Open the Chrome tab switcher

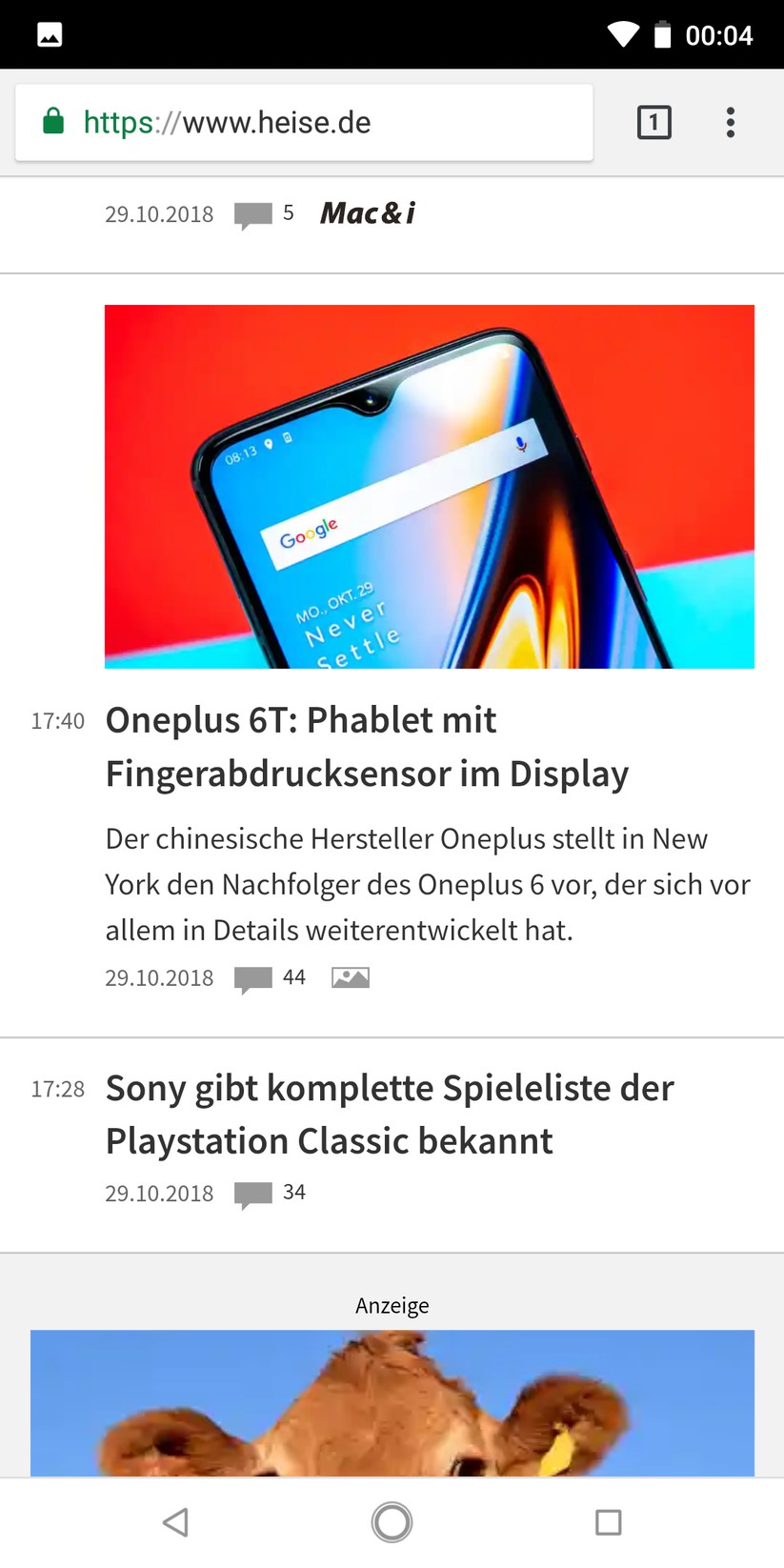[x=653, y=122]
